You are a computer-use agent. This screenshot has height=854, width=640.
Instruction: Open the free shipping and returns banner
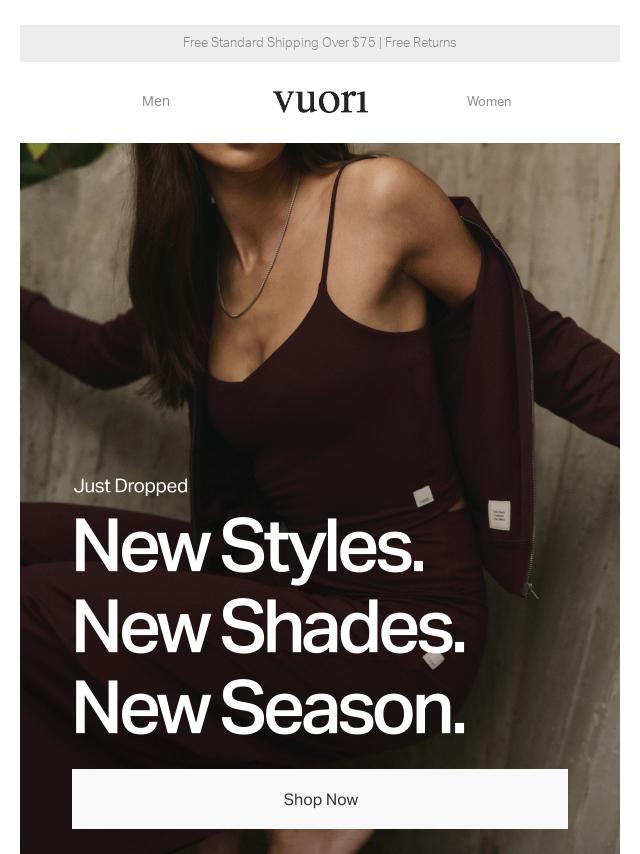[320, 43]
